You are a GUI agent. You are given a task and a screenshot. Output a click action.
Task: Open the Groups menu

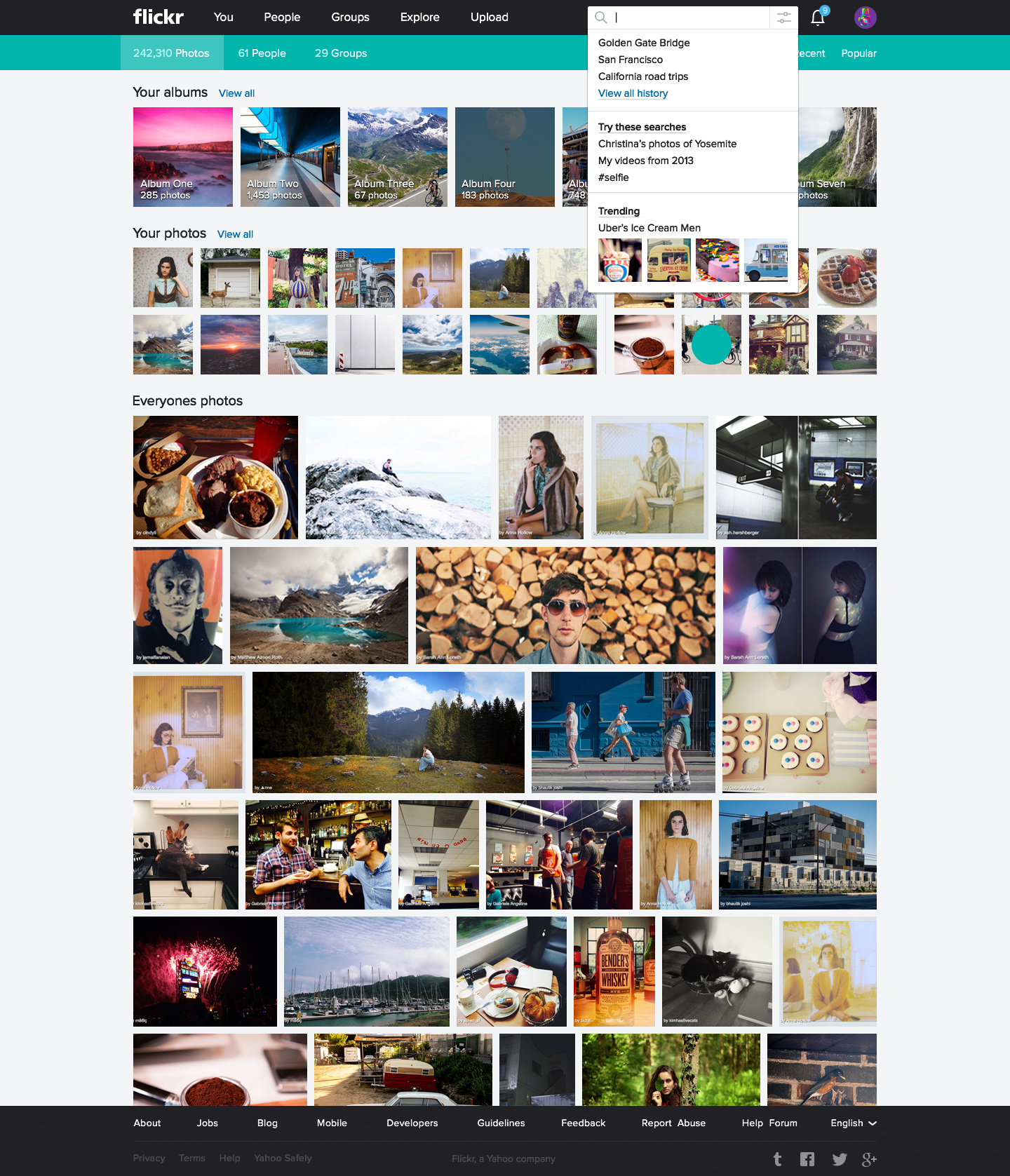click(x=350, y=18)
